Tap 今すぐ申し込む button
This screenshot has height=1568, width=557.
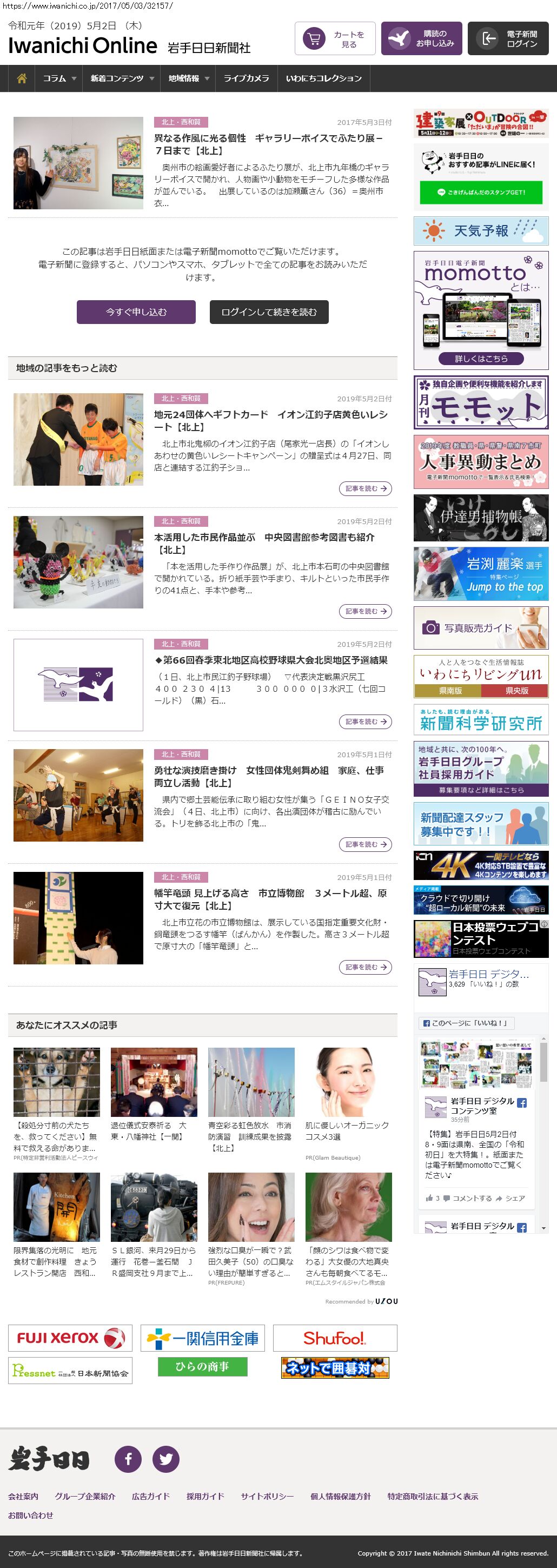click(x=136, y=312)
